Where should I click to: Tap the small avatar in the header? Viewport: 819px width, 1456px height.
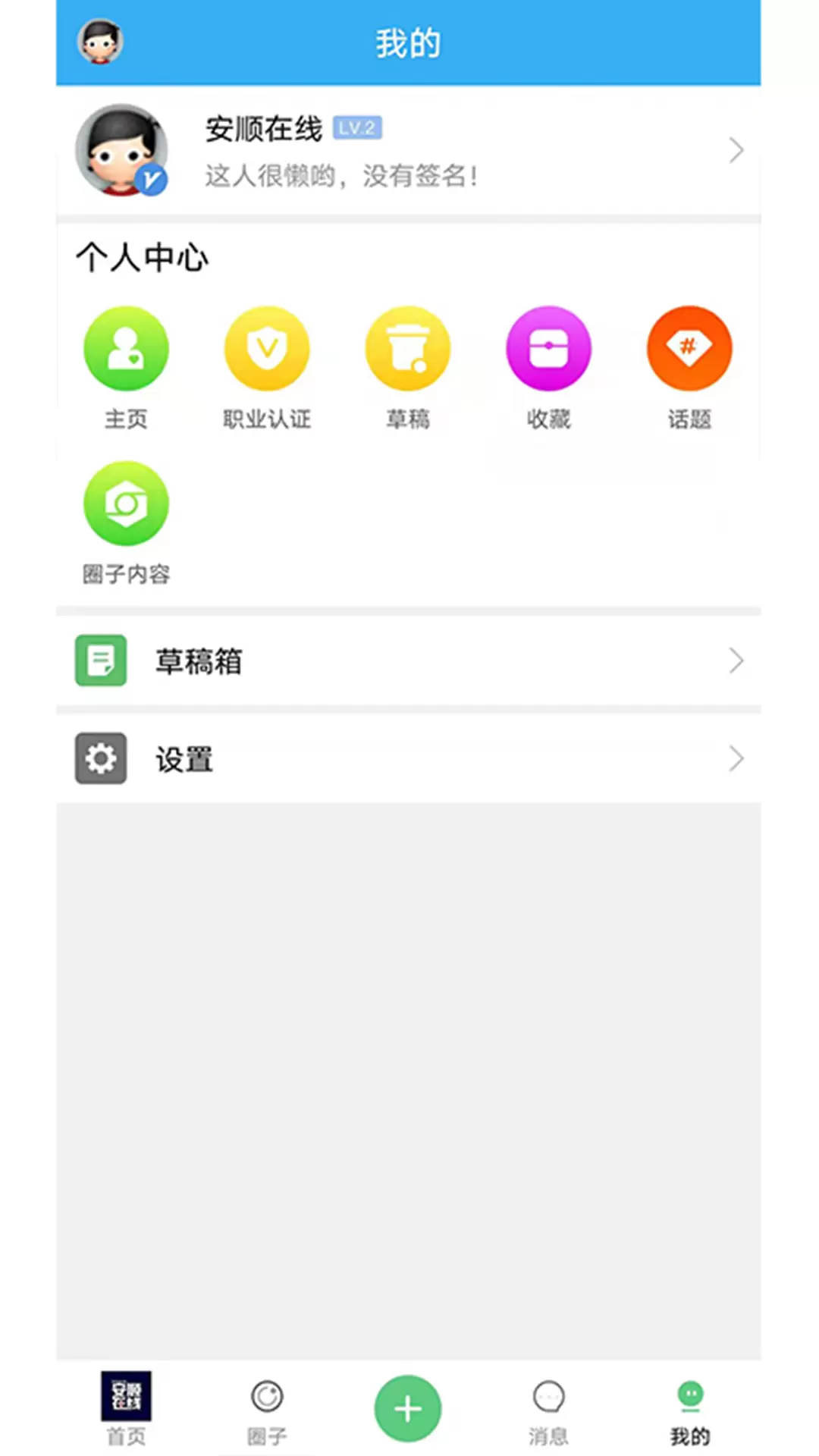pyautogui.click(x=100, y=42)
